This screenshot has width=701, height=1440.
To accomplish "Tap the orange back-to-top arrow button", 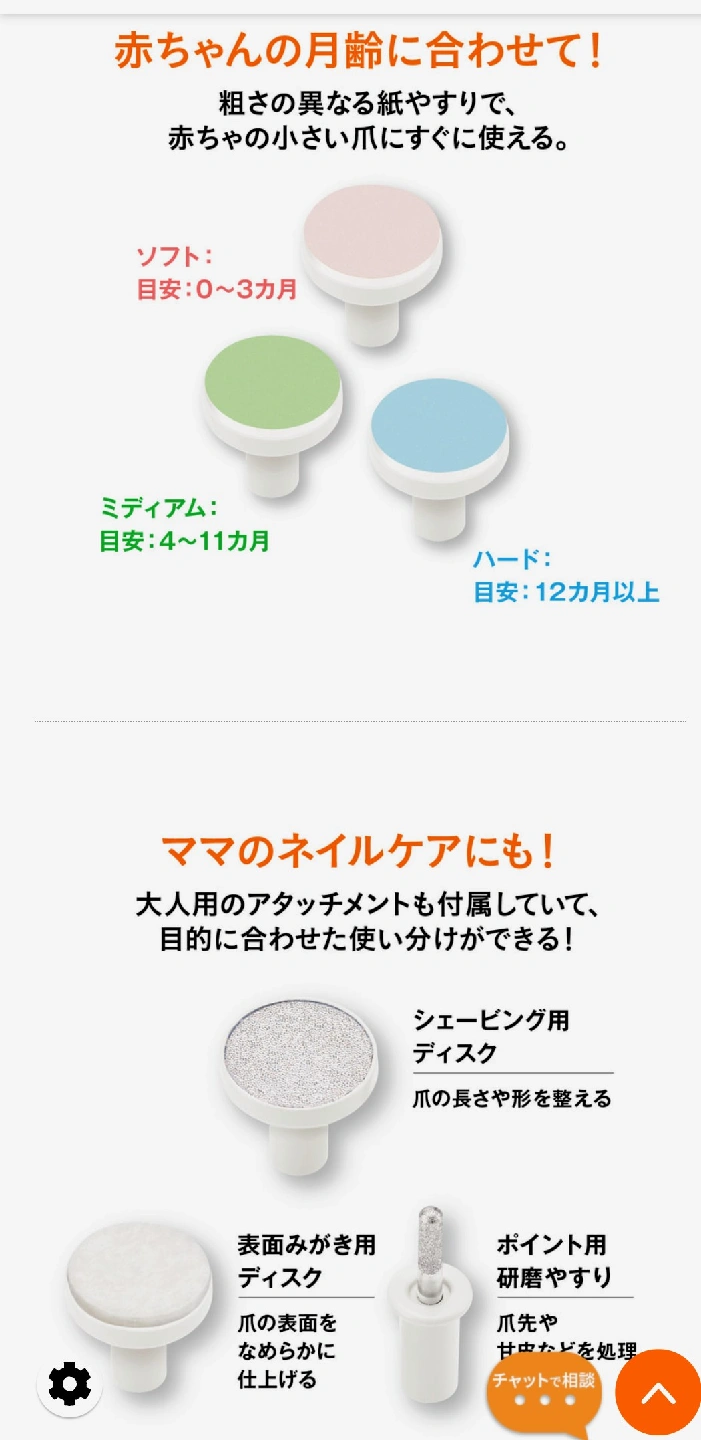I will tap(658, 1393).
